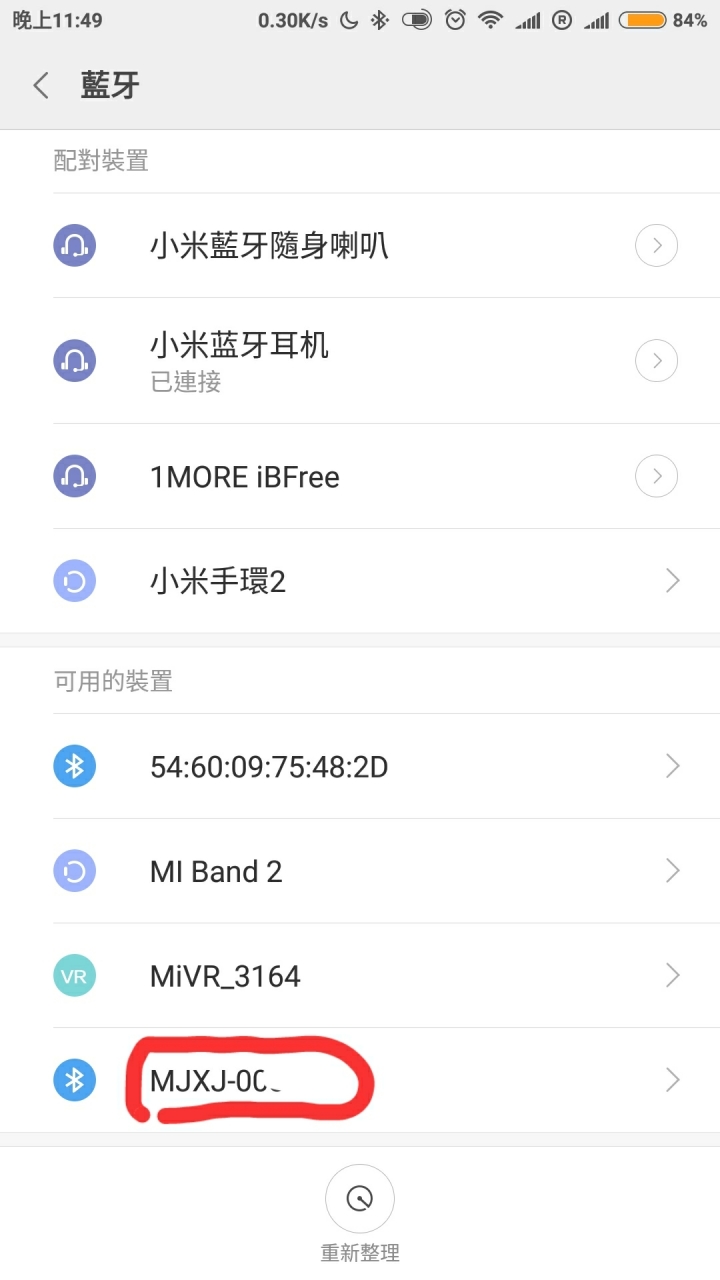The width and height of the screenshot is (720, 1280).
Task: Pair with MI Band 2
Action: click(x=360, y=871)
